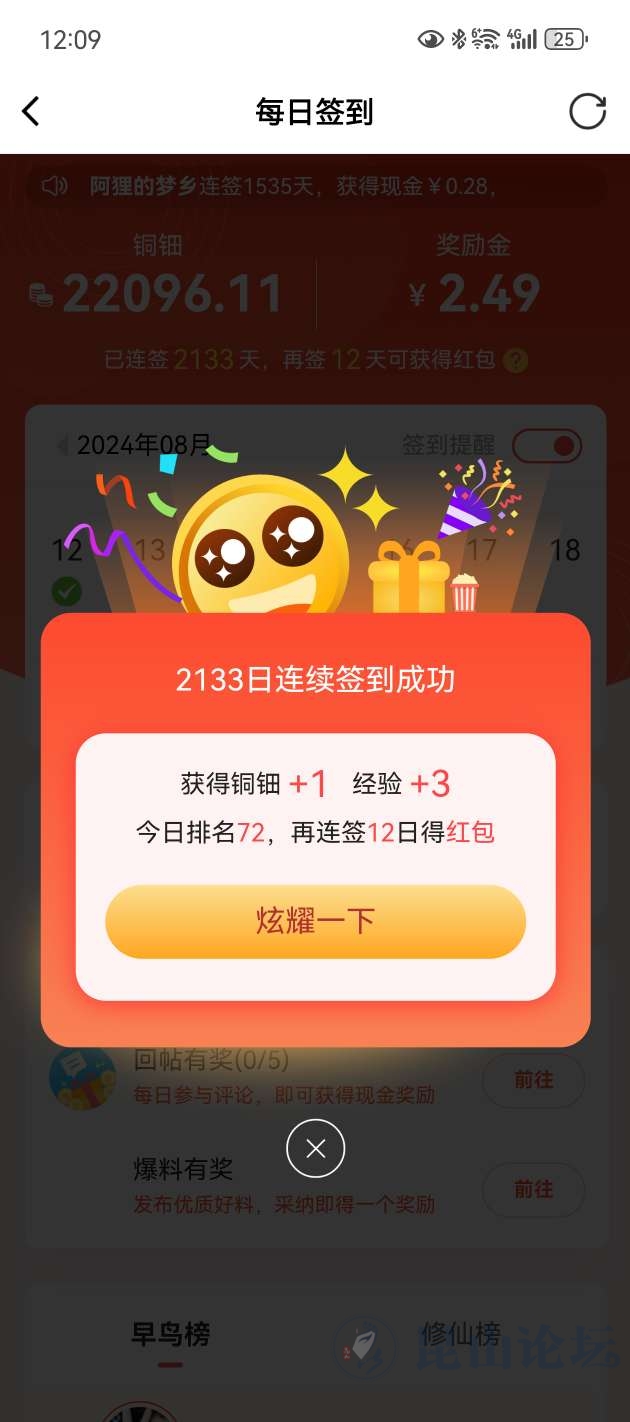Image resolution: width=630 pixels, height=1422 pixels.
Task: Go to the previous calendar month
Action: click(x=64, y=445)
